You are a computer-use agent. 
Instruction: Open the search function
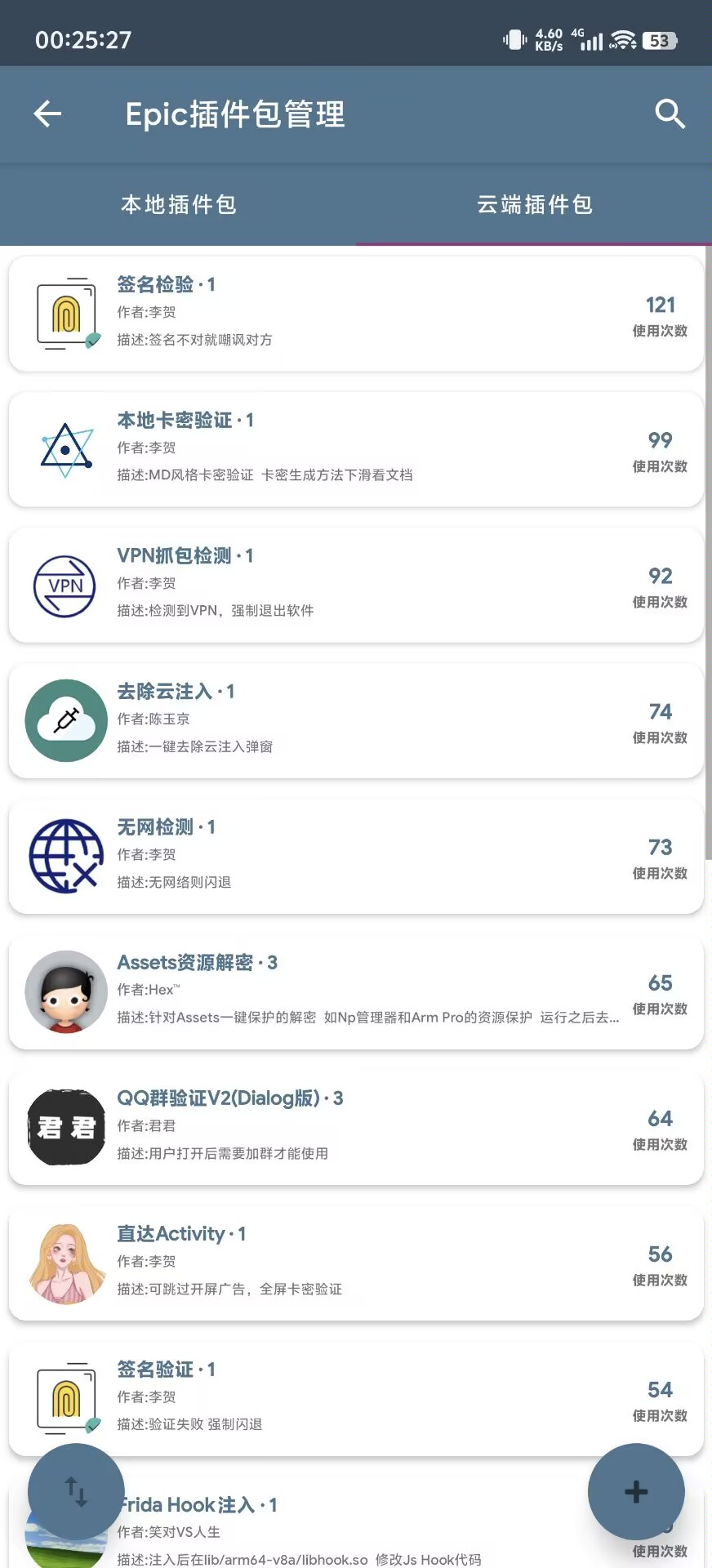pyautogui.click(x=670, y=114)
